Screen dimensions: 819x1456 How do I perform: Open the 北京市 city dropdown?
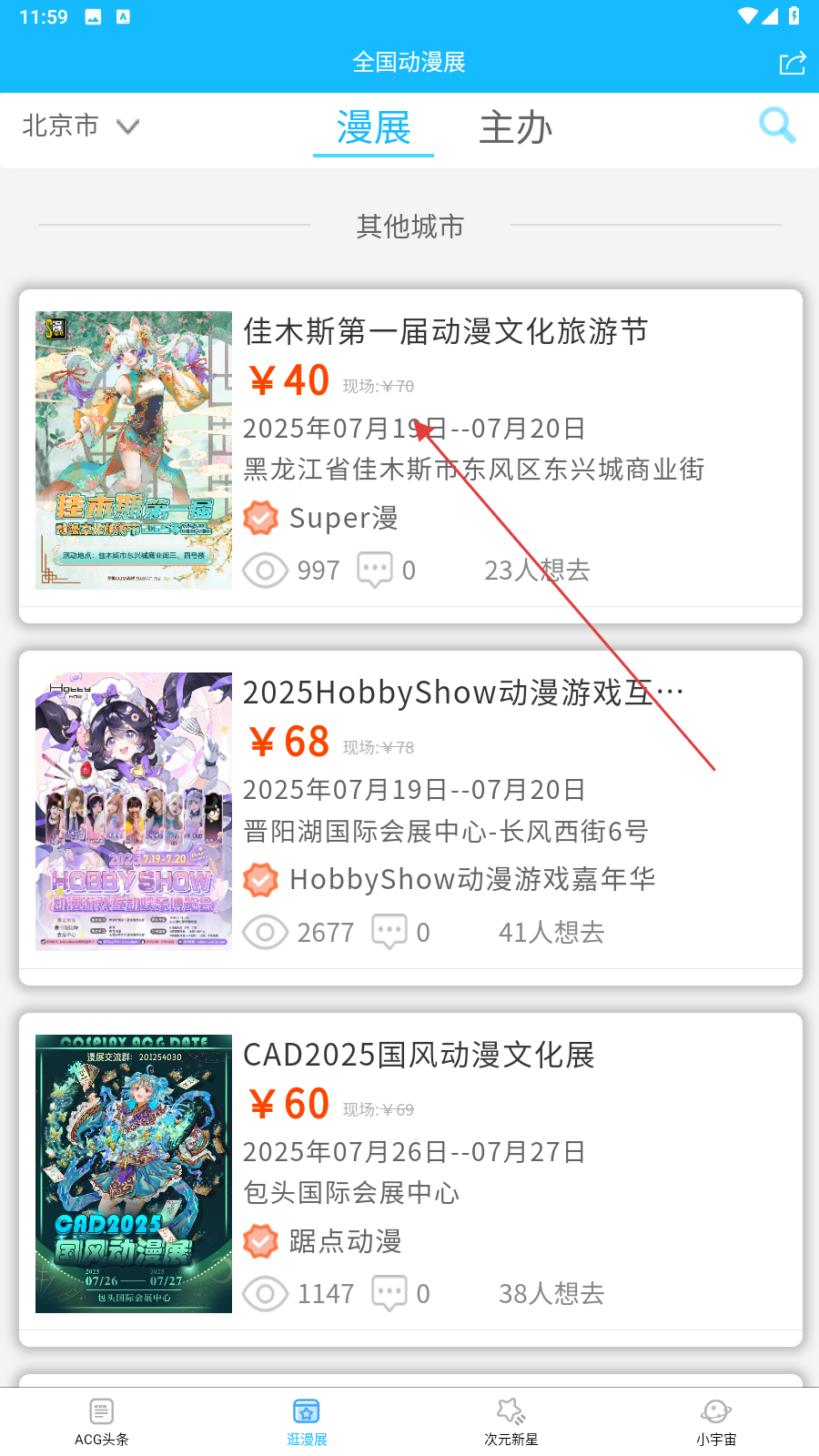click(x=80, y=126)
